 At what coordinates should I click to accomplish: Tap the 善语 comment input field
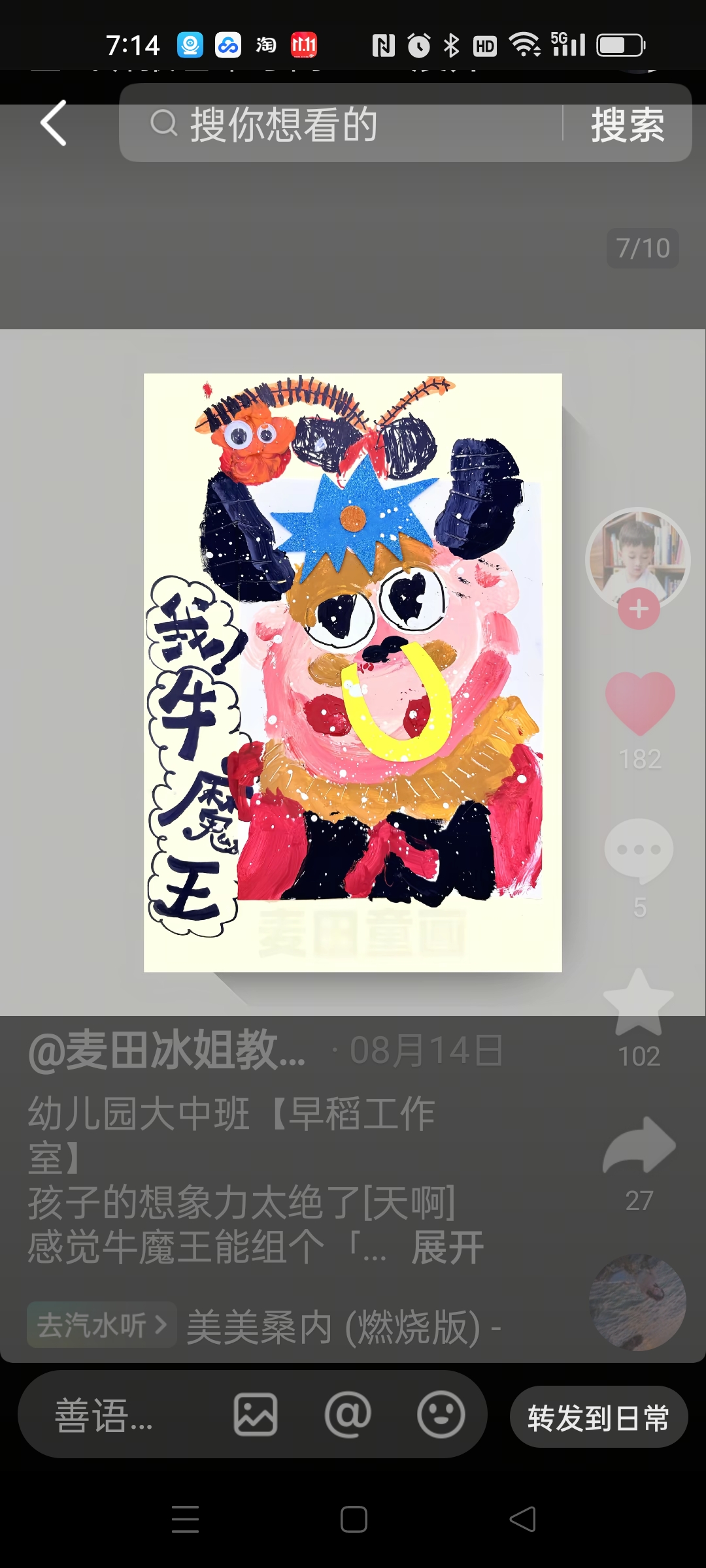point(105,1416)
